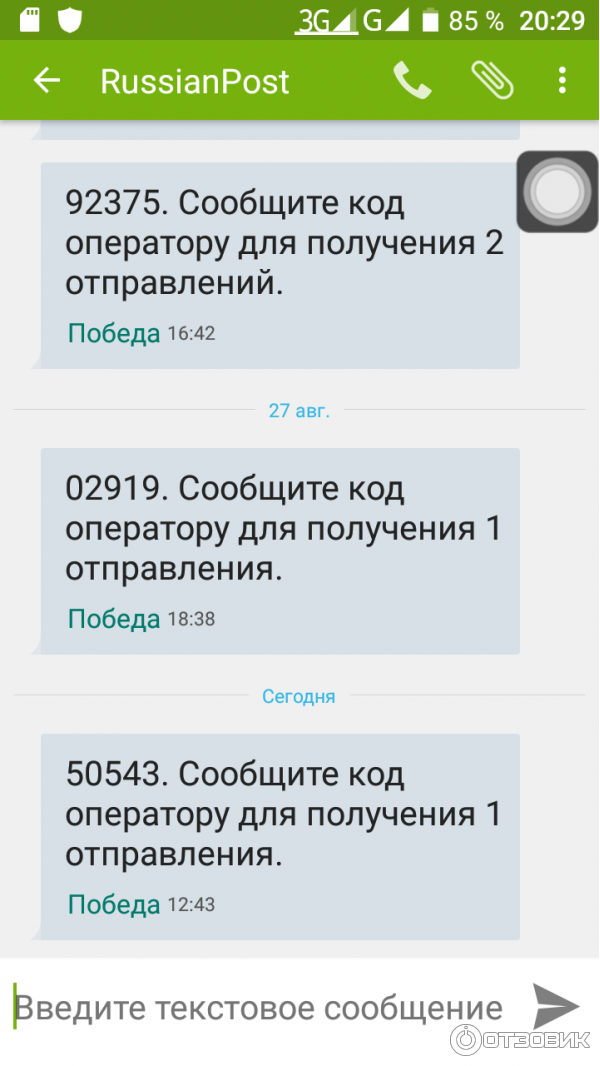Call the RussianPost contact
The image size is (600, 1066).
click(x=412, y=81)
